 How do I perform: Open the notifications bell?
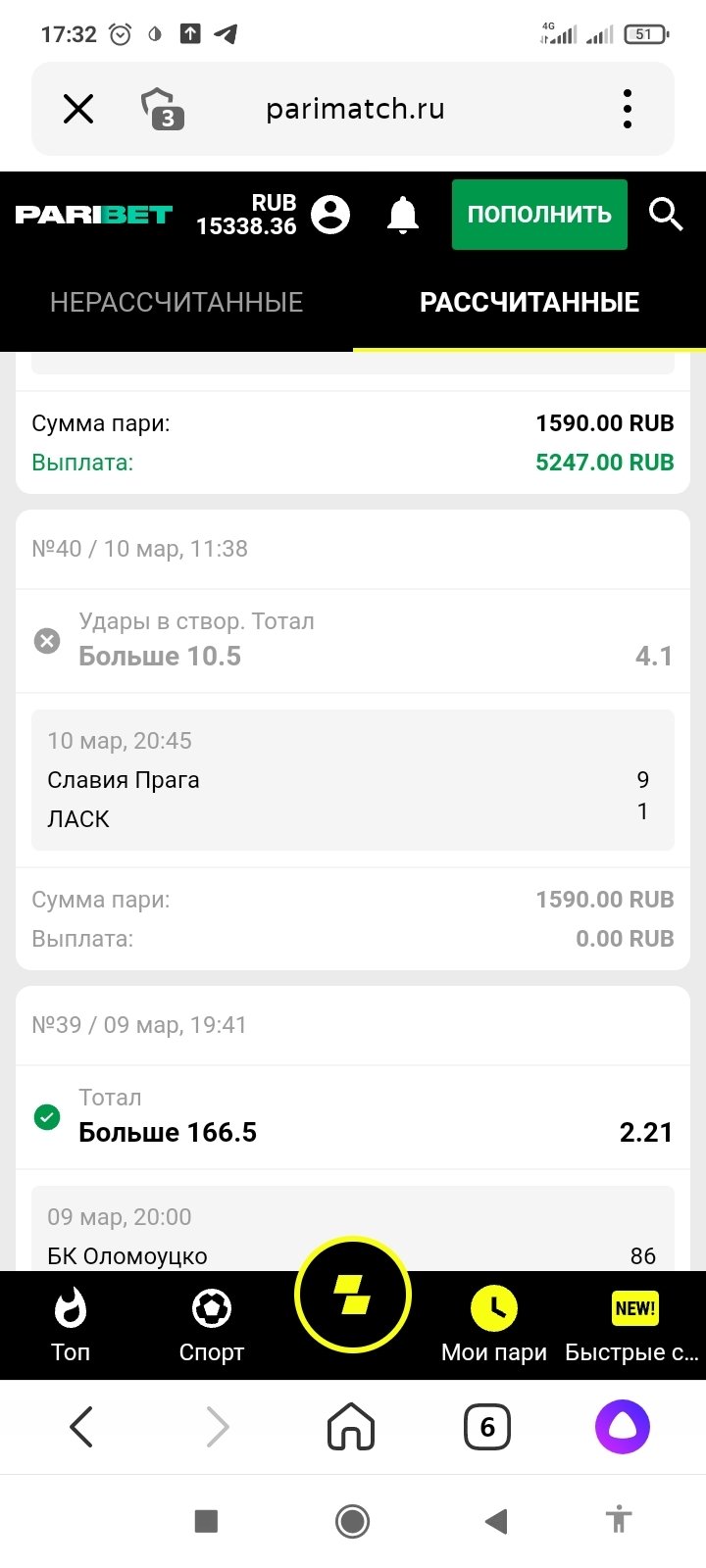point(402,215)
